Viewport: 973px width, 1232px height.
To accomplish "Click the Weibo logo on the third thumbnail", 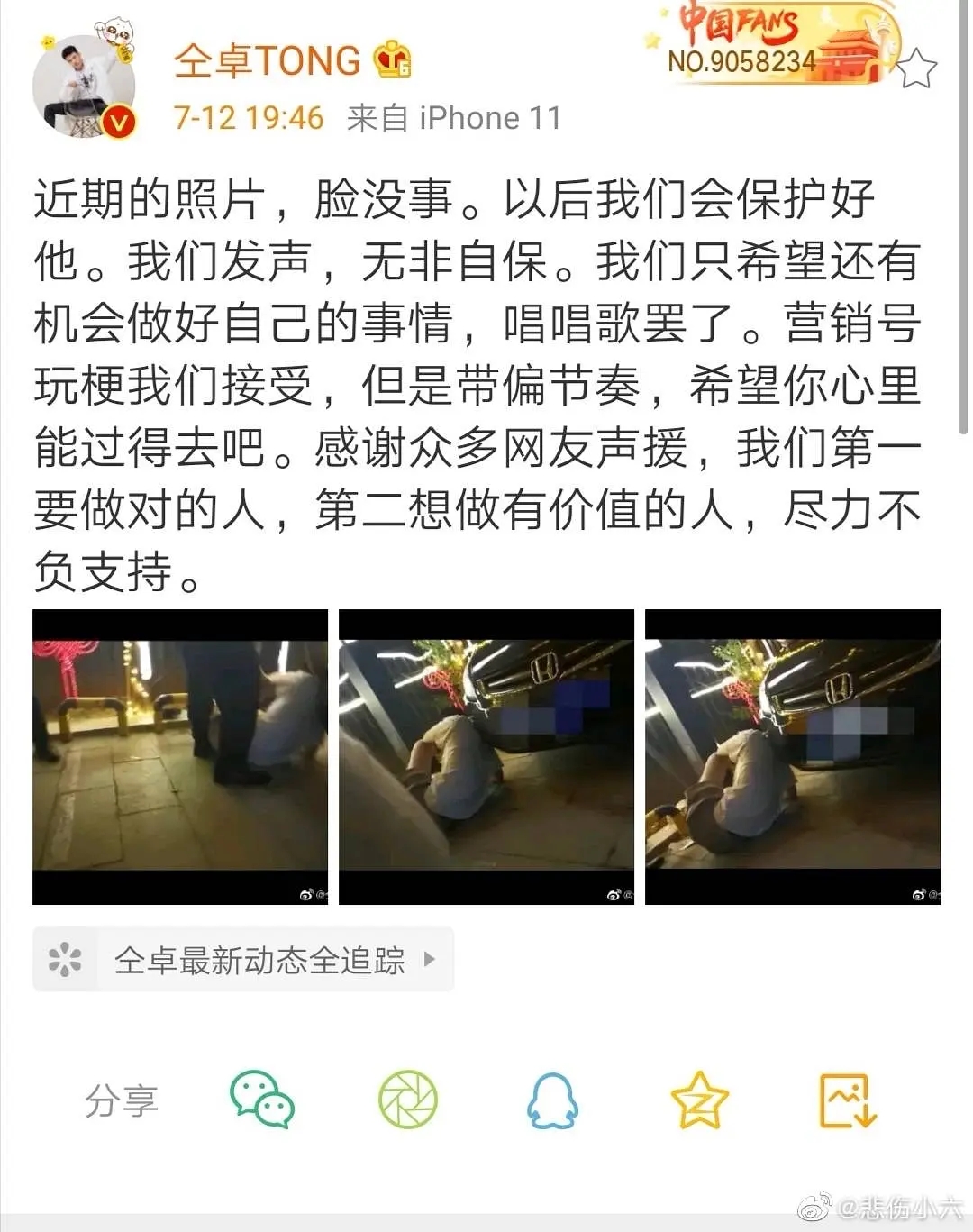I will (x=921, y=895).
